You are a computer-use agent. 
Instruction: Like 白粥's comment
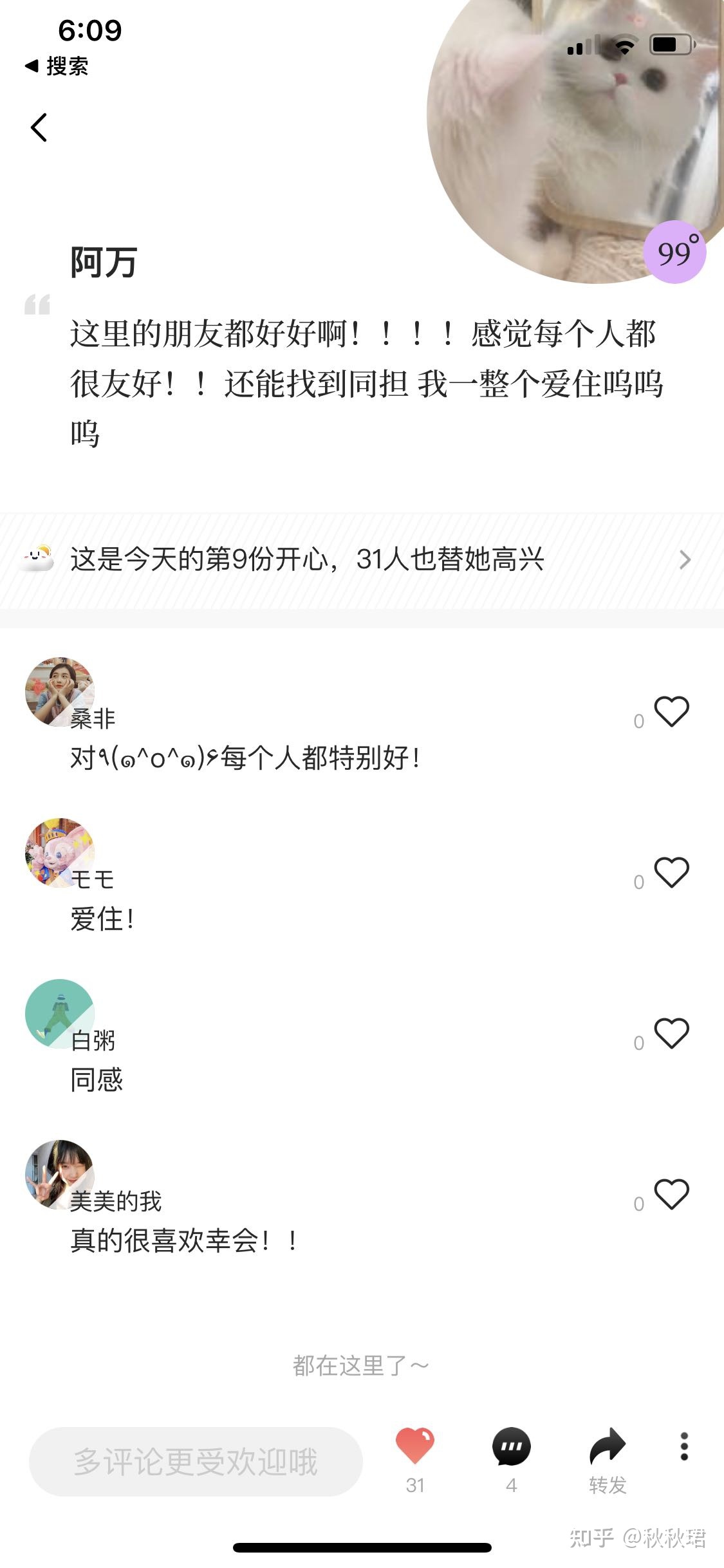click(x=671, y=1034)
